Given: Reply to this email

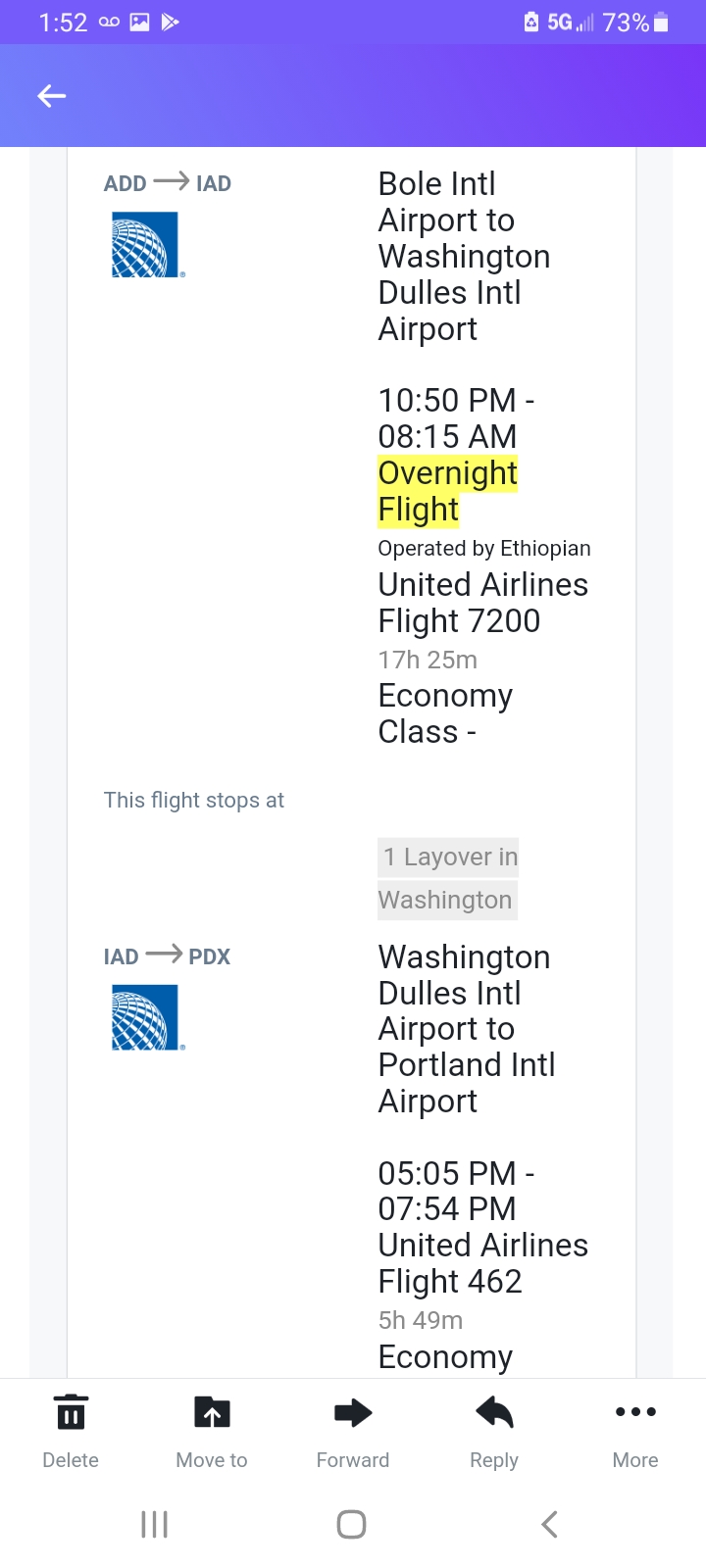Looking at the screenshot, I should (x=494, y=1430).
